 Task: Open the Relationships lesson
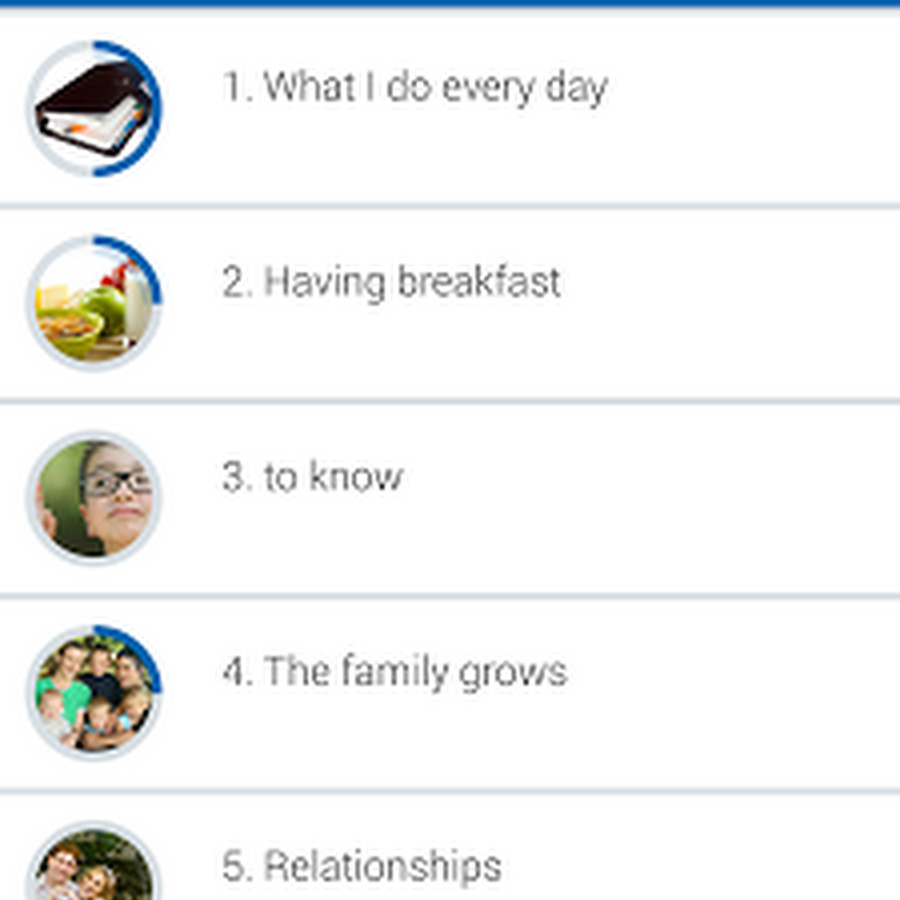362,866
